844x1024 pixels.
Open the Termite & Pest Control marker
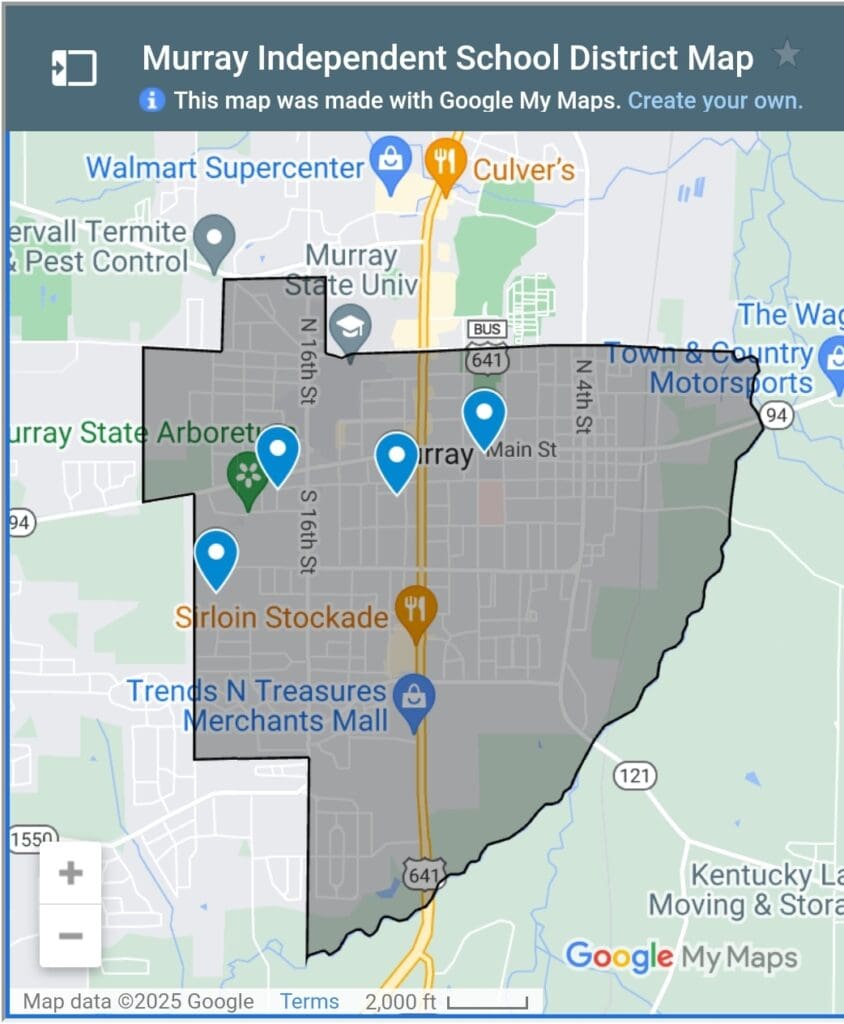pos(213,240)
